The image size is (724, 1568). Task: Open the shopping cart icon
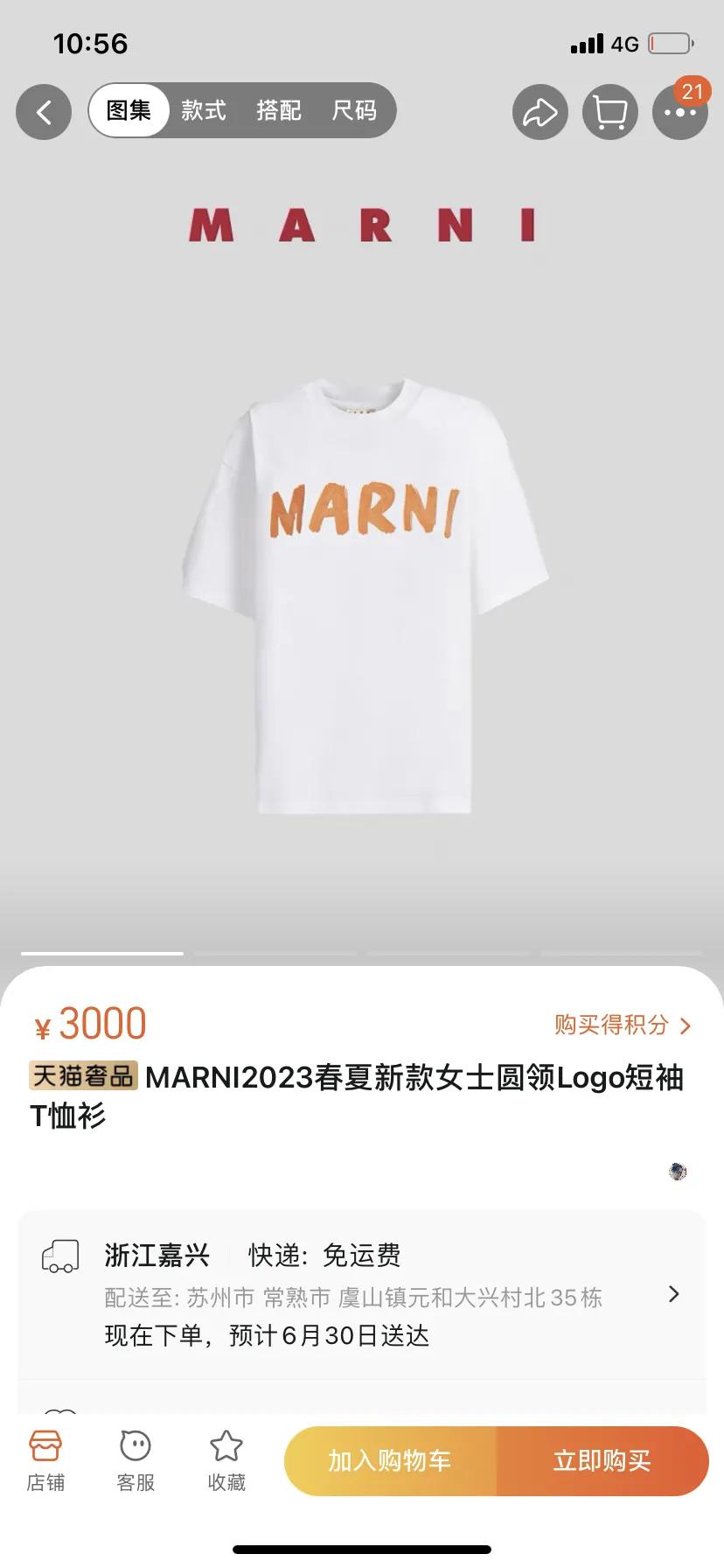(x=609, y=112)
